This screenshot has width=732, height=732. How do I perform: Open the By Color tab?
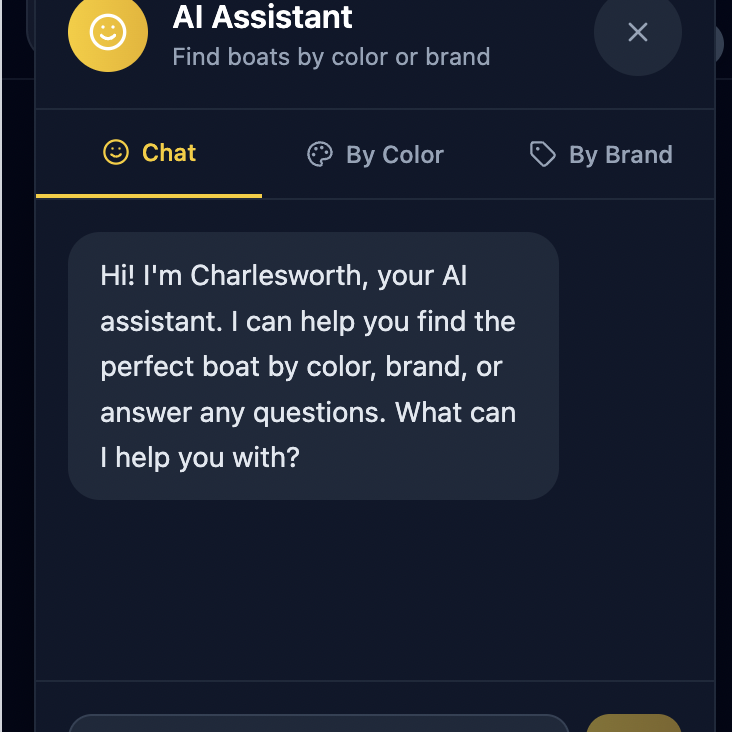point(375,155)
